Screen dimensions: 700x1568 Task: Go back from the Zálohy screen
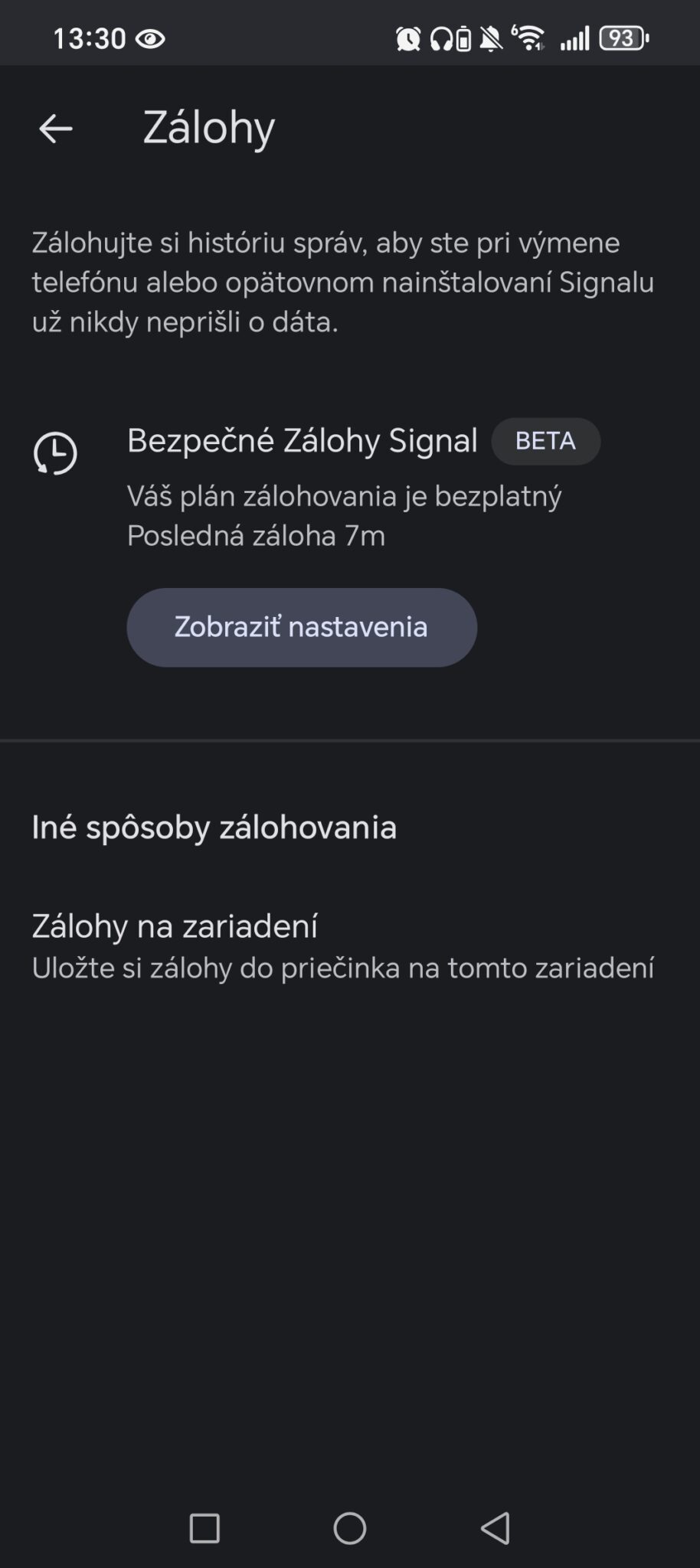coord(55,128)
